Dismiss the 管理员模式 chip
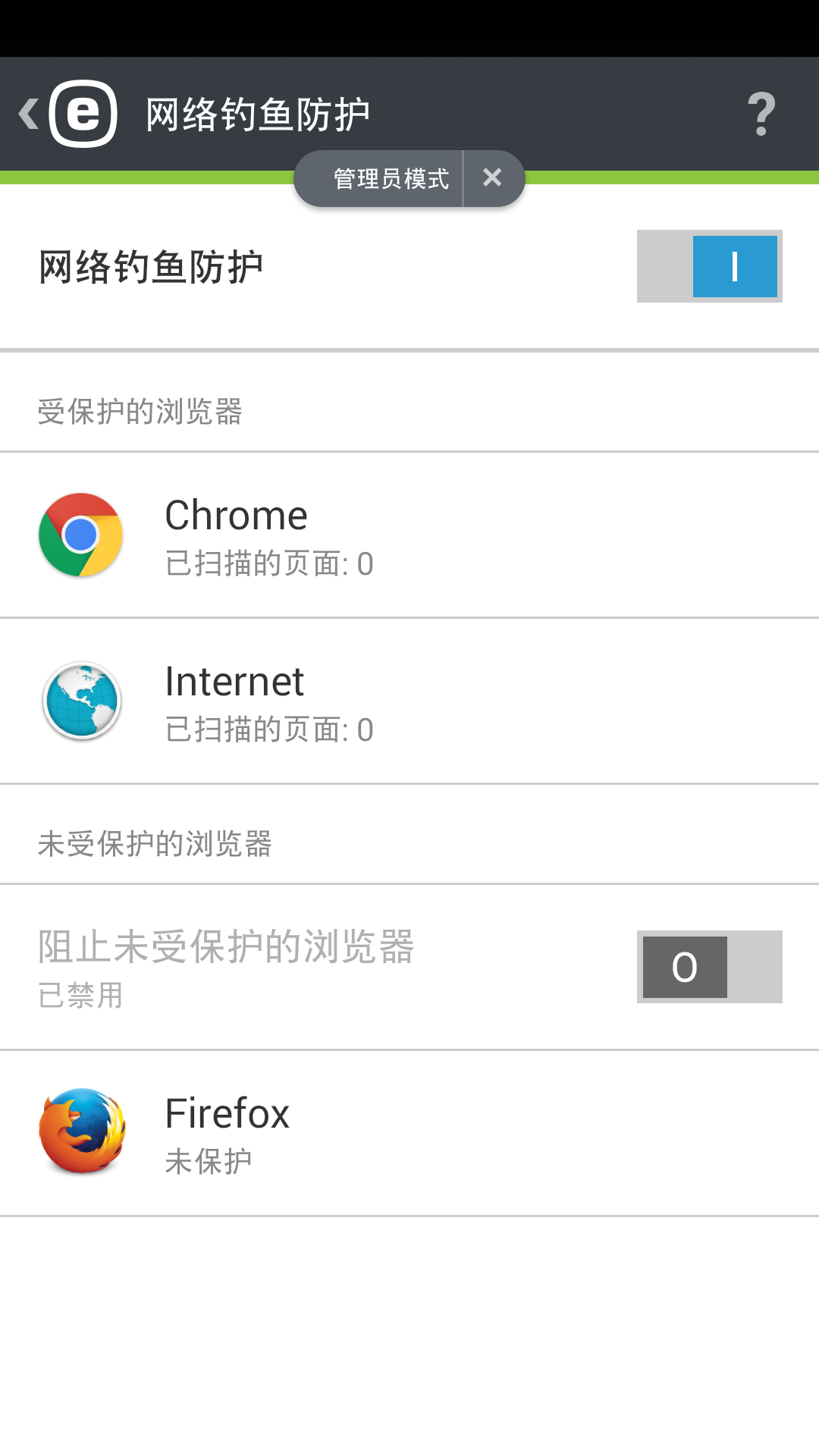This screenshot has width=819, height=1456. 493,178
